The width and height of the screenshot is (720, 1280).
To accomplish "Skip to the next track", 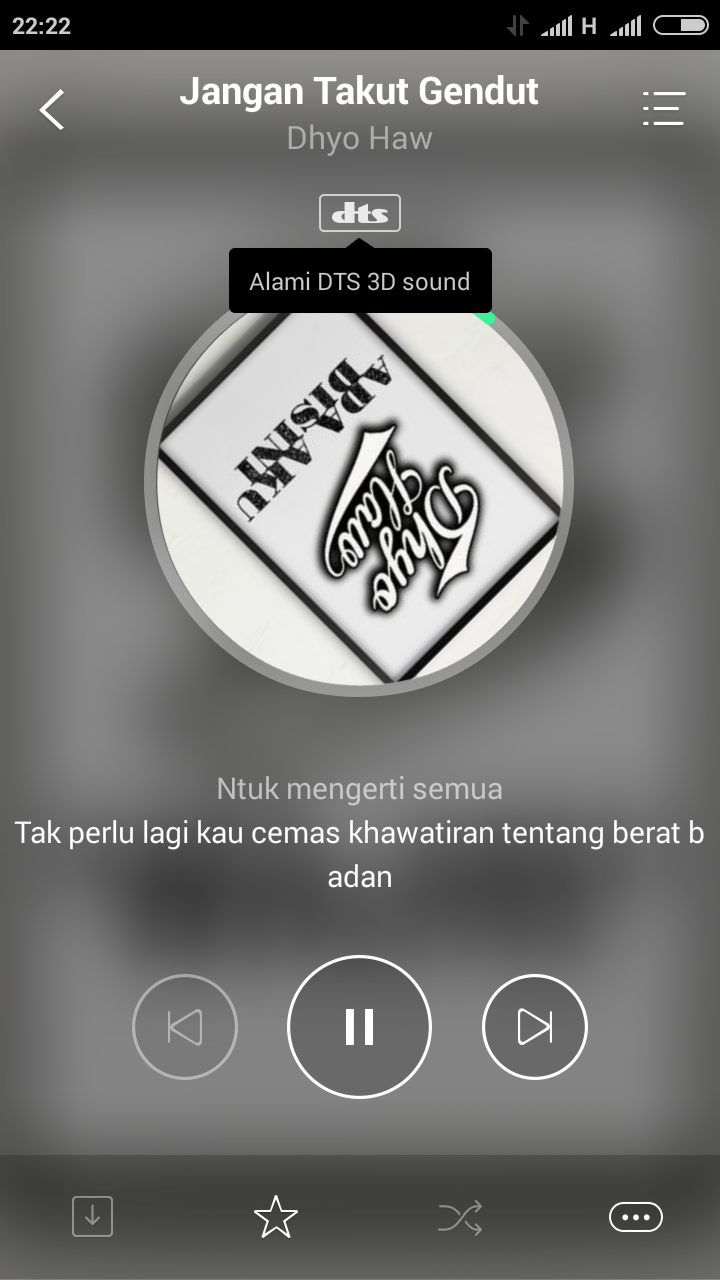I will (534, 1027).
